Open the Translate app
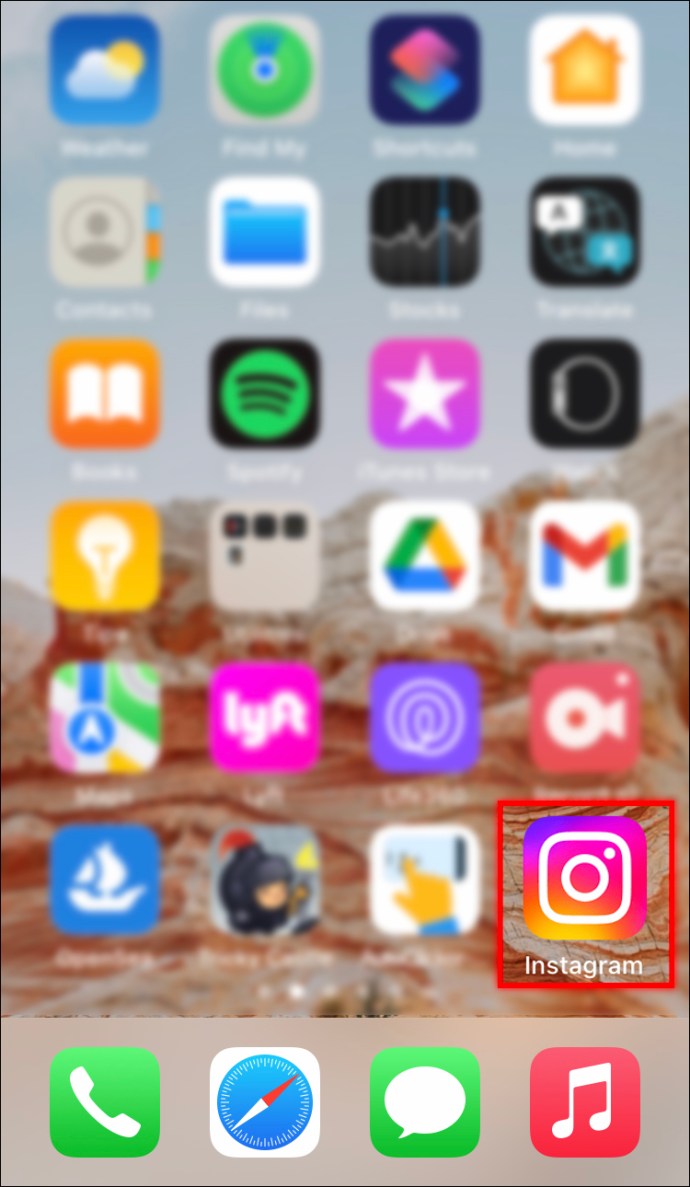Viewport: 690px width, 1187px height. pos(585,232)
